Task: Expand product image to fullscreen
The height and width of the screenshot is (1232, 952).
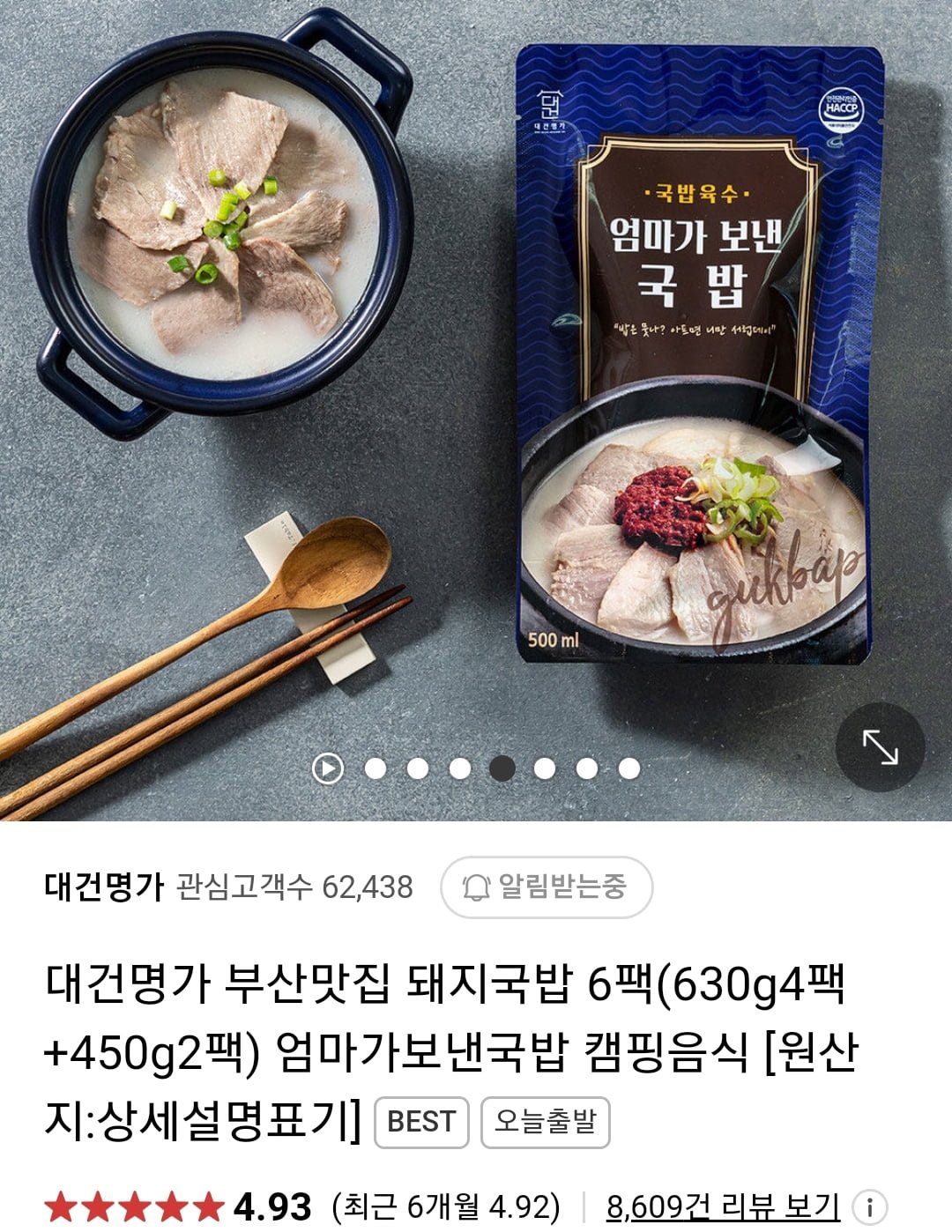Action: pyautogui.click(x=880, y=747)
